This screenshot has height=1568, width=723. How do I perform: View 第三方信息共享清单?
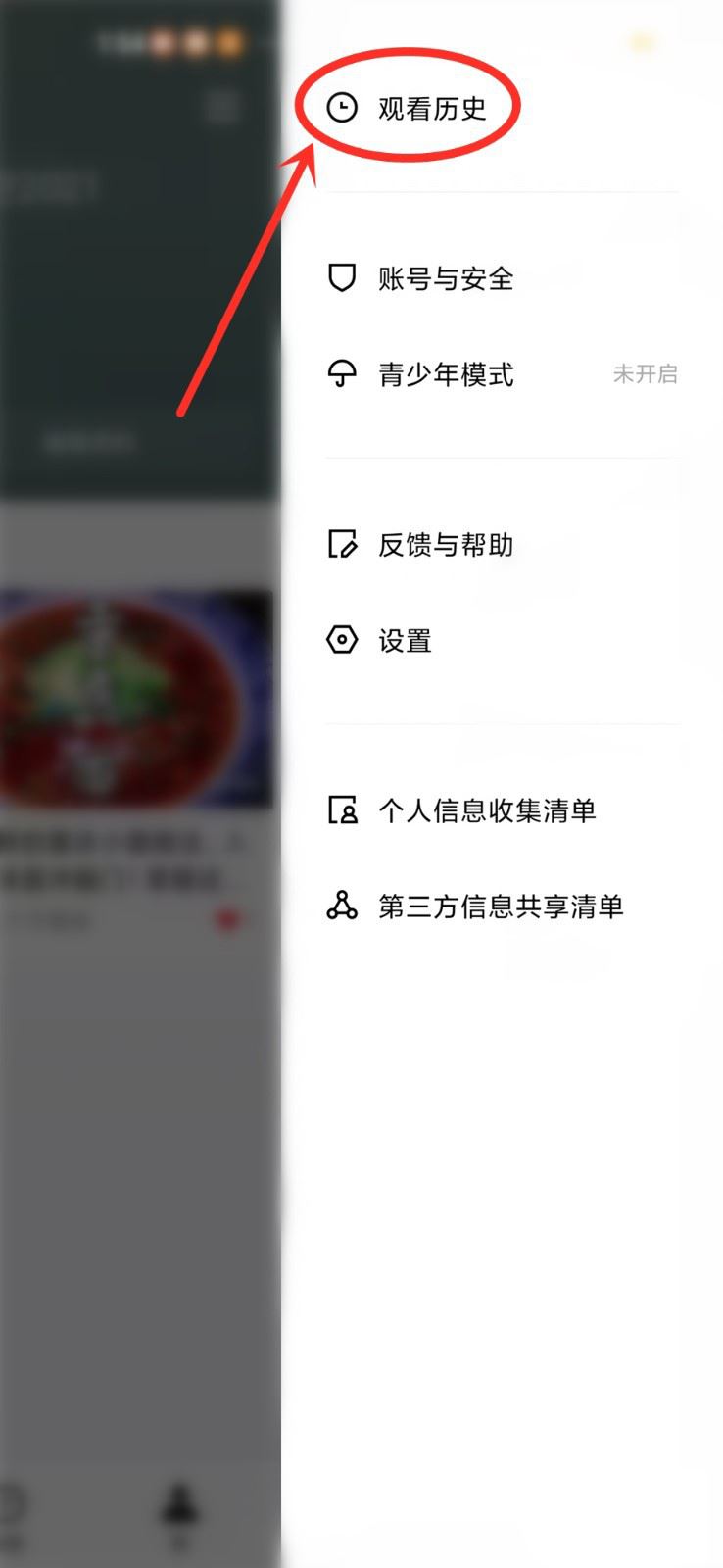[x=501, y=906]
